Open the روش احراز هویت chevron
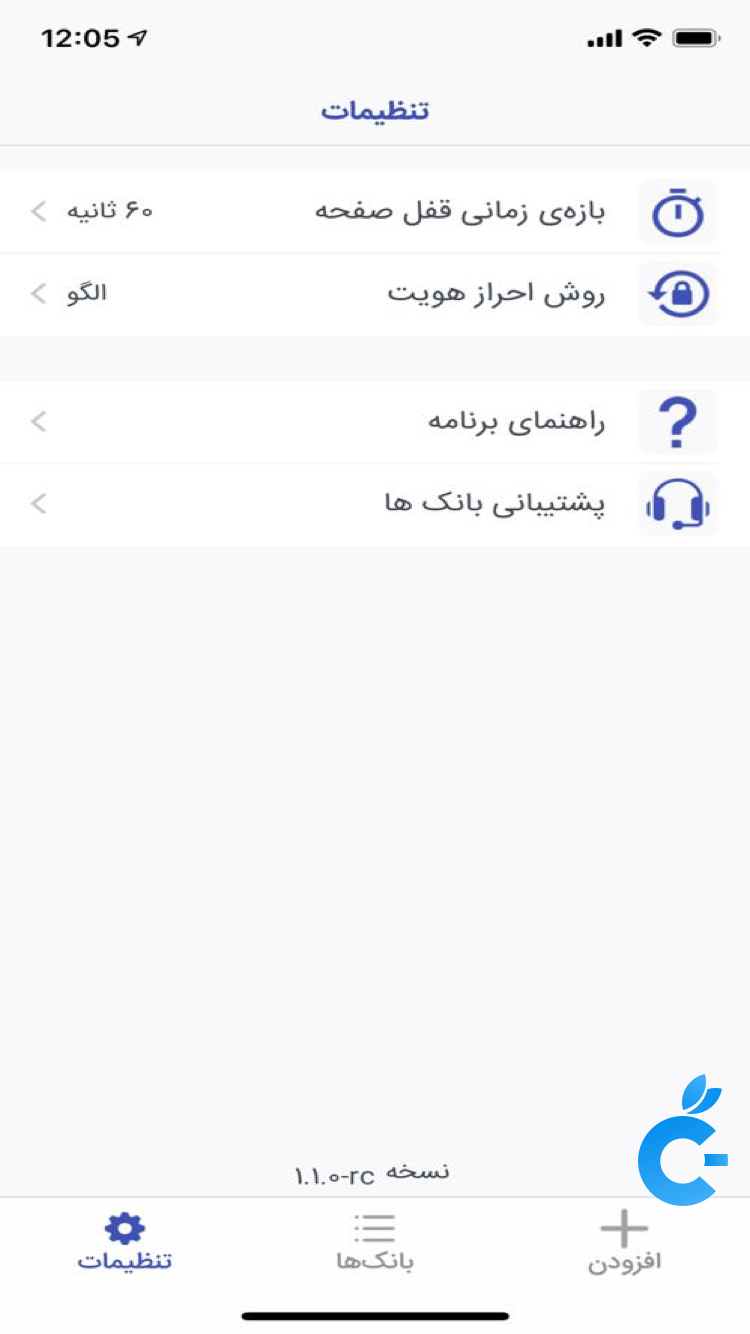The width and height of the screenshot is (750, 1334). click(38, 293)
